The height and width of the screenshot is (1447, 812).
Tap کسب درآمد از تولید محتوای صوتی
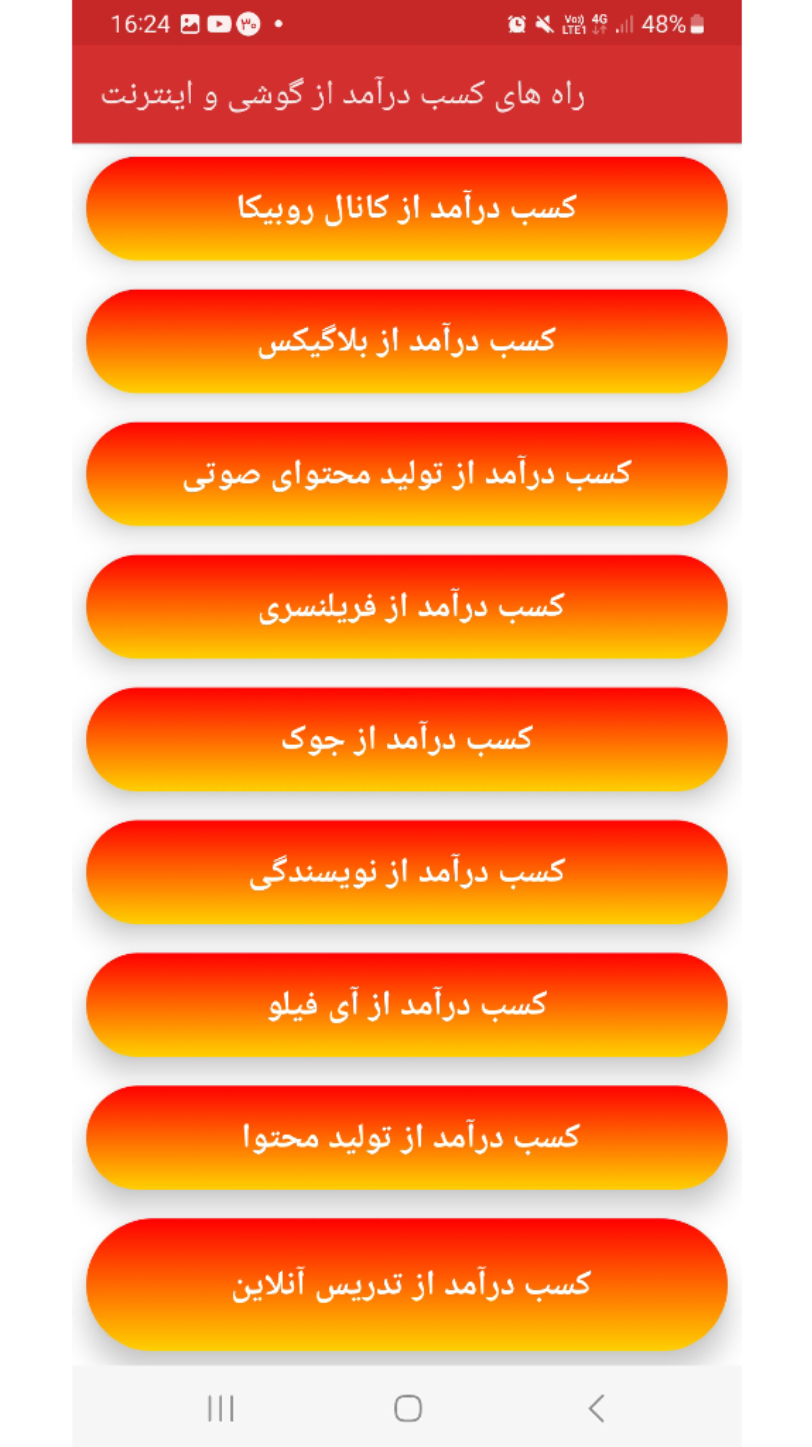[406, 474]
